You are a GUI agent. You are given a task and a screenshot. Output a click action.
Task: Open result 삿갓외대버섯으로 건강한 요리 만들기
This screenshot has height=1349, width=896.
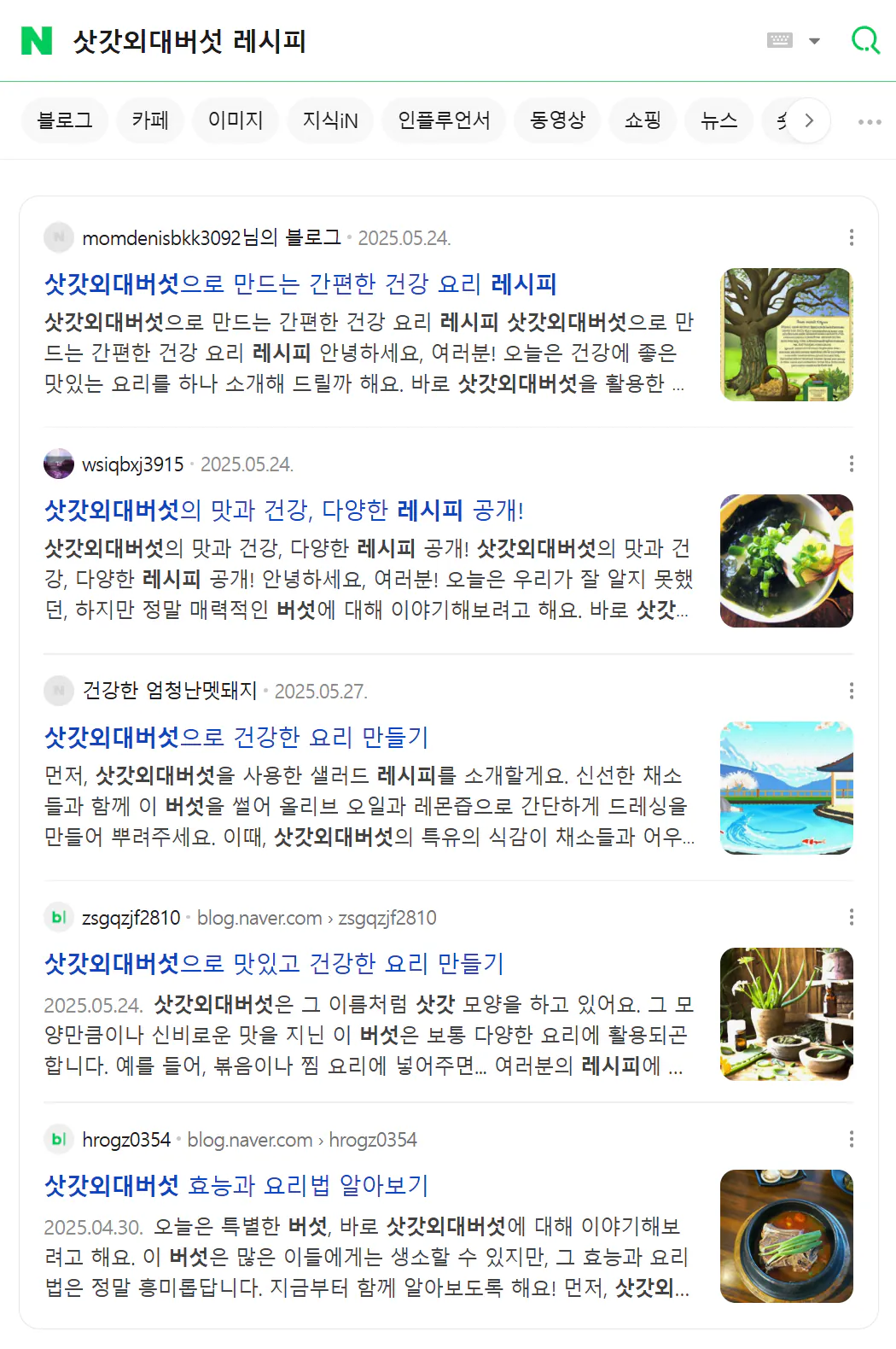click(x=236, y=737)
